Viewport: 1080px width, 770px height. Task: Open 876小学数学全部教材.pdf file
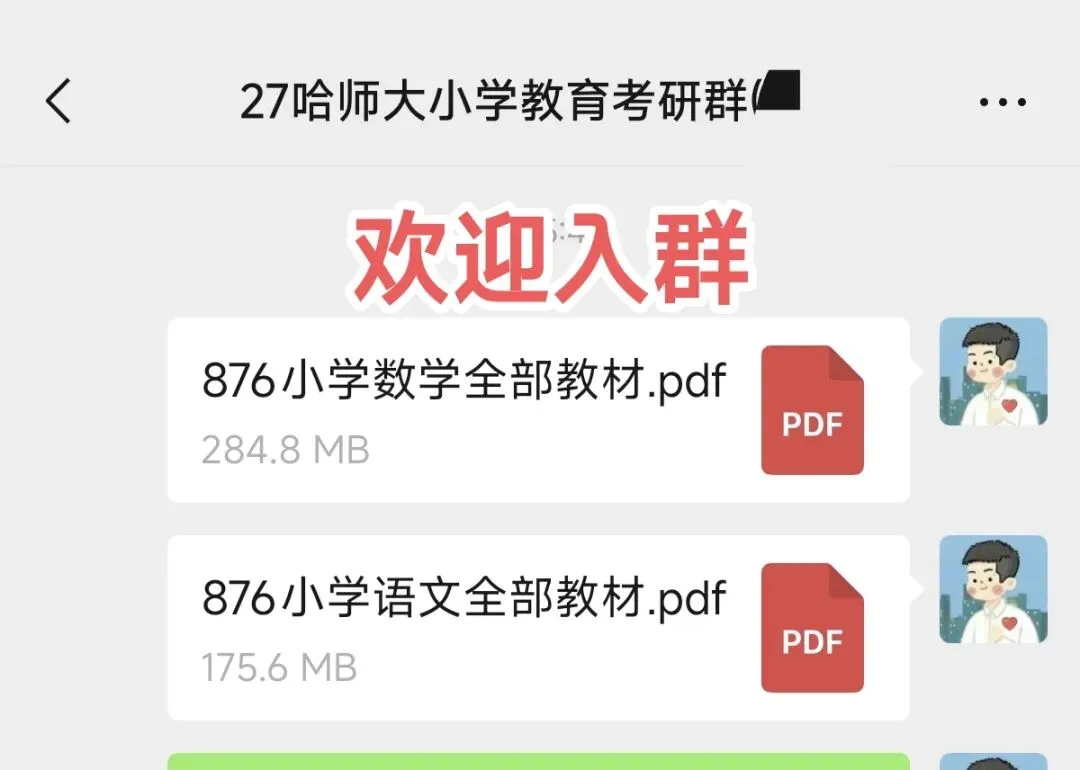click(539, 410)
